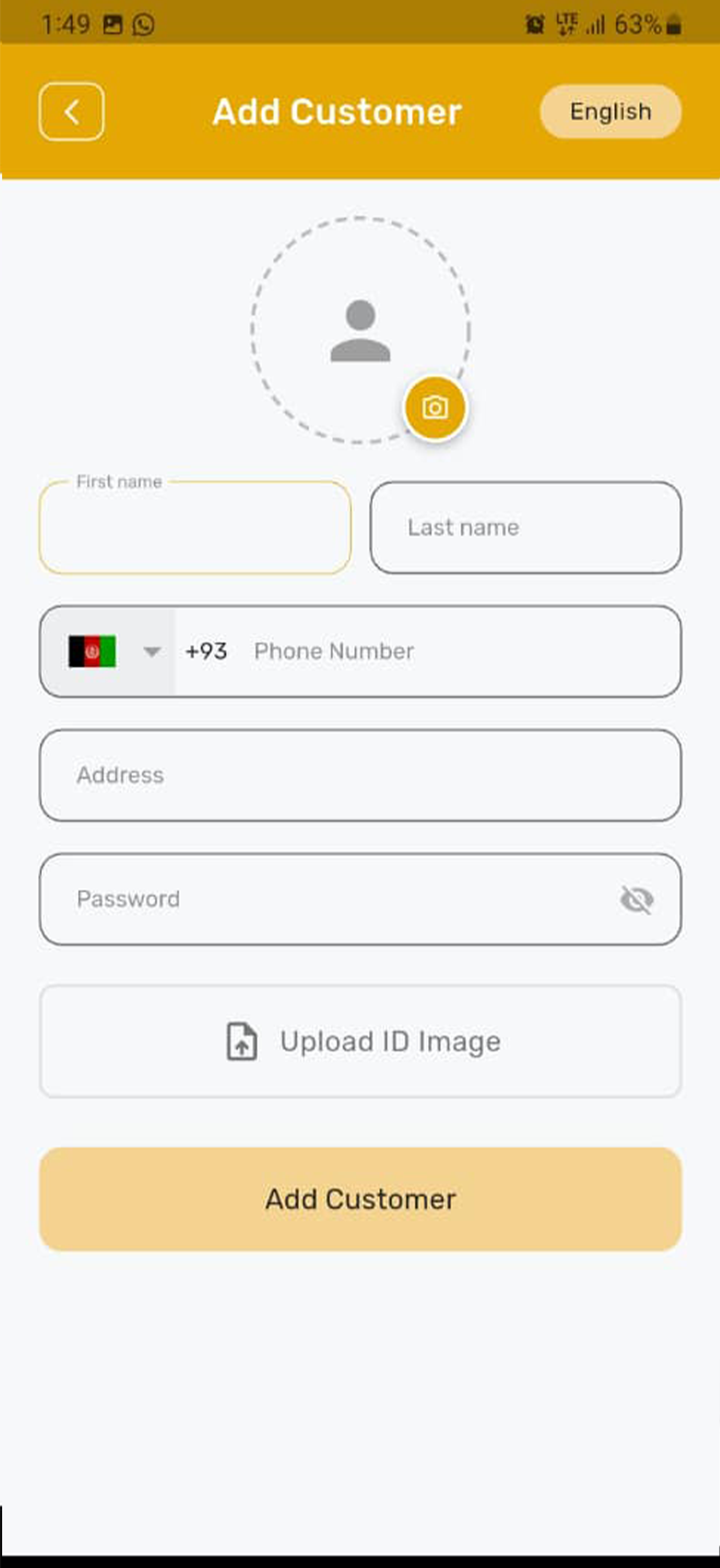
Task: Focus the Password field
Action: point(329,899)
